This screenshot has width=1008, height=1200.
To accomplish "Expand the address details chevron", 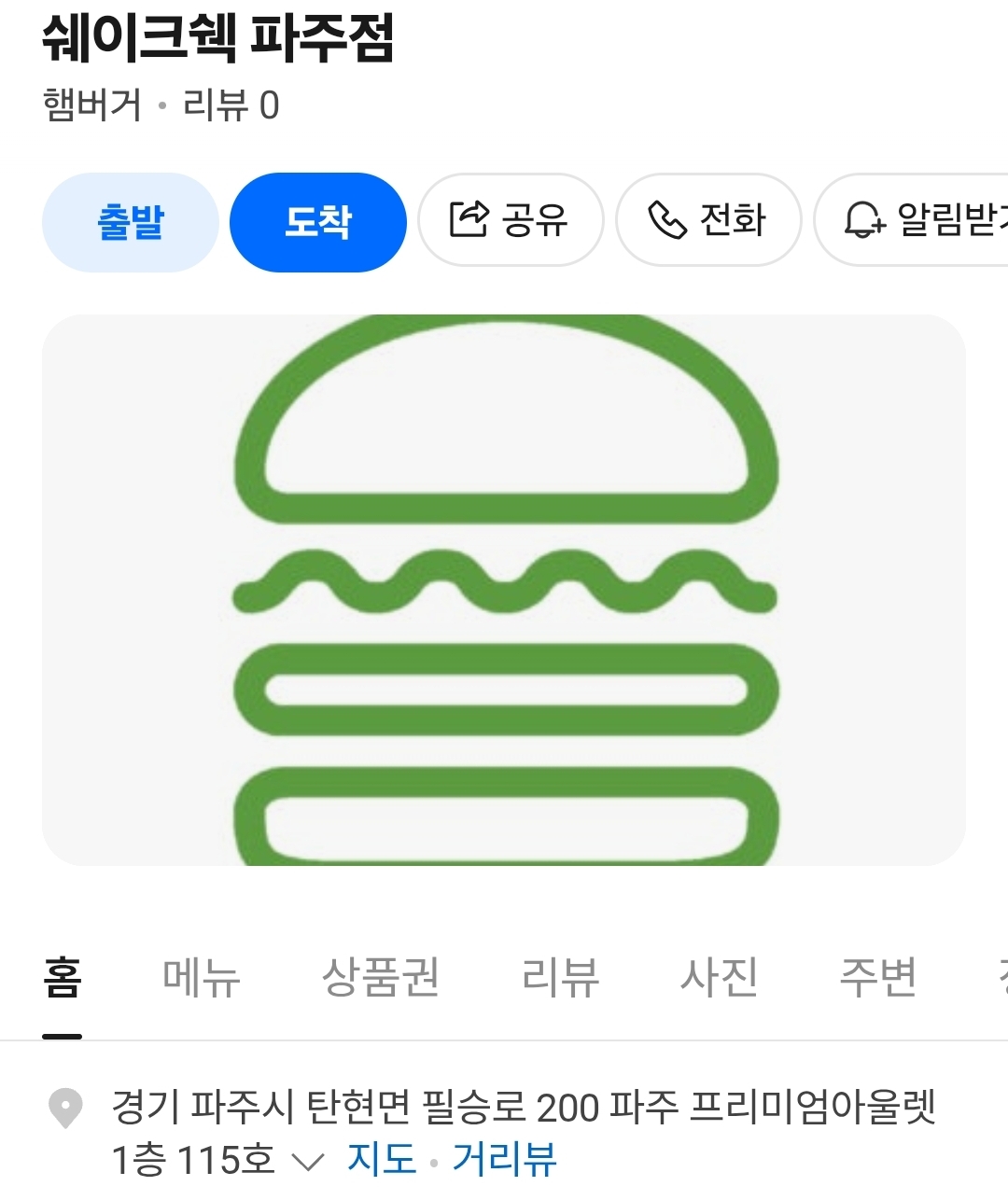I will tap(307, 1162).
